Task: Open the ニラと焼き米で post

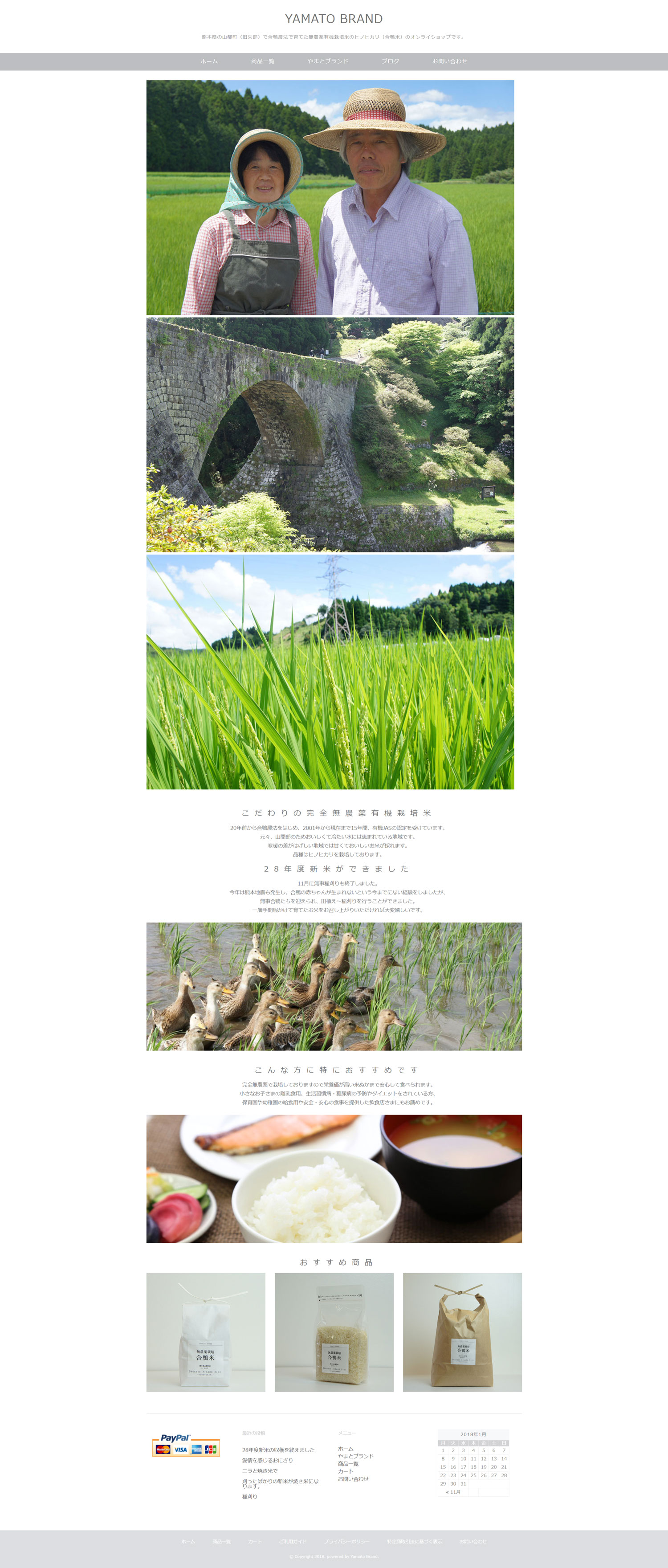Action: (x=260, y=1470)
